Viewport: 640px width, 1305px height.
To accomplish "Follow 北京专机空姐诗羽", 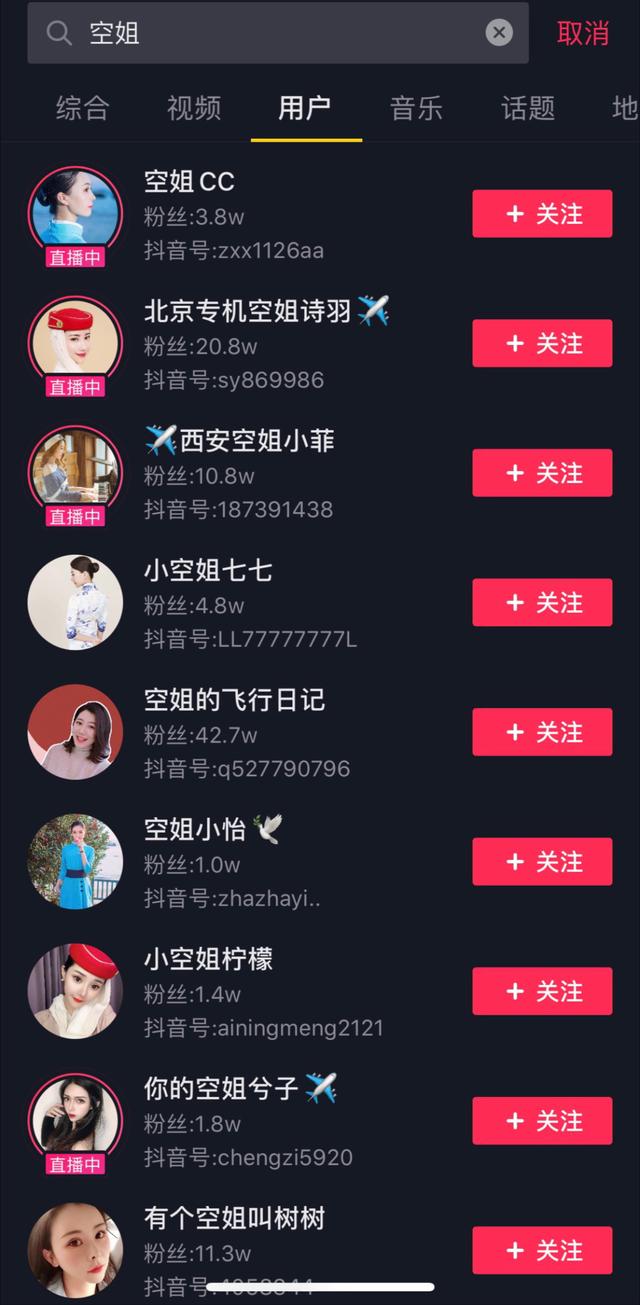I will 542,344.
